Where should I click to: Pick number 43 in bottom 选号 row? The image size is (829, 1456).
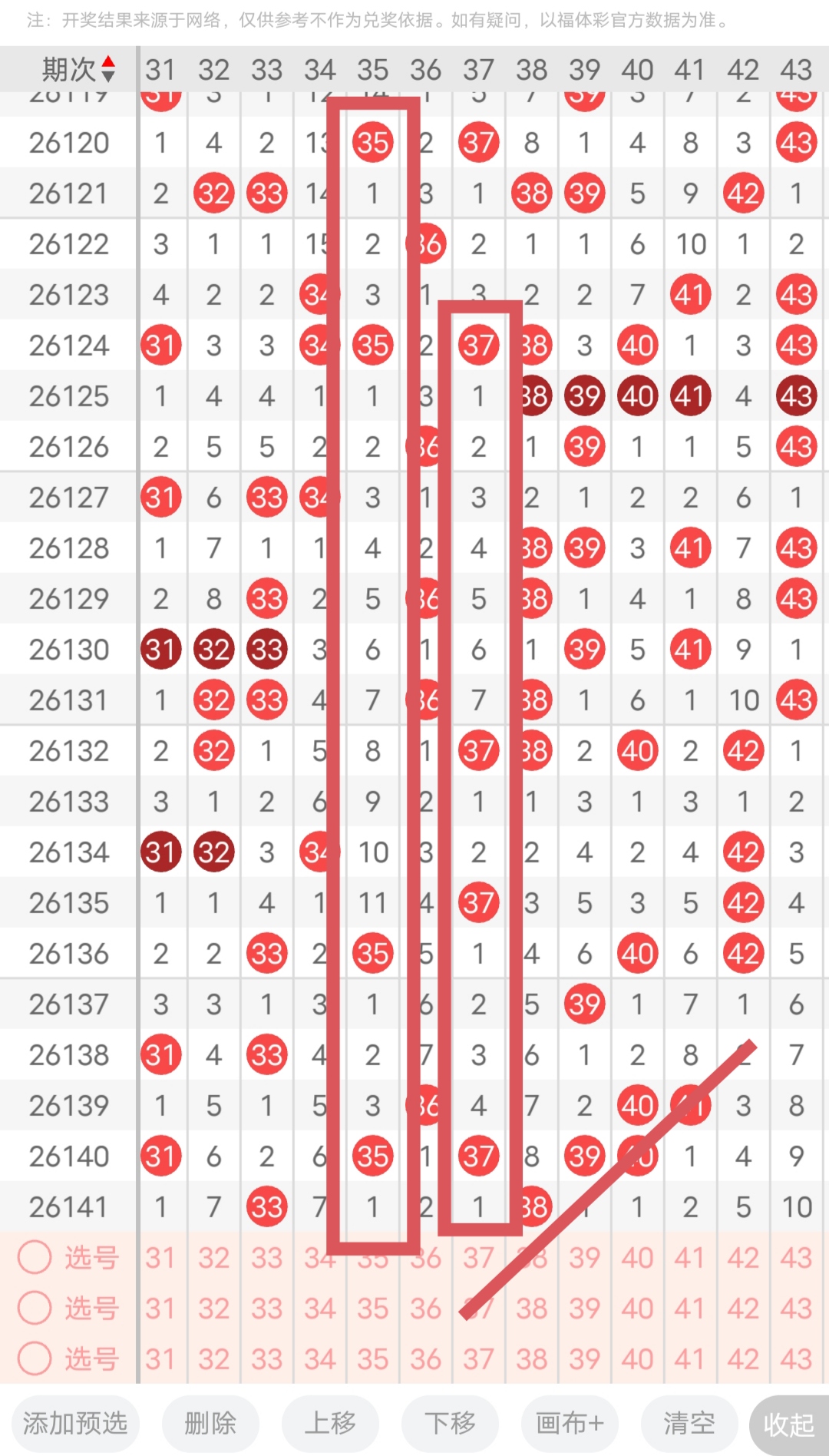(x=796, y=1359)
